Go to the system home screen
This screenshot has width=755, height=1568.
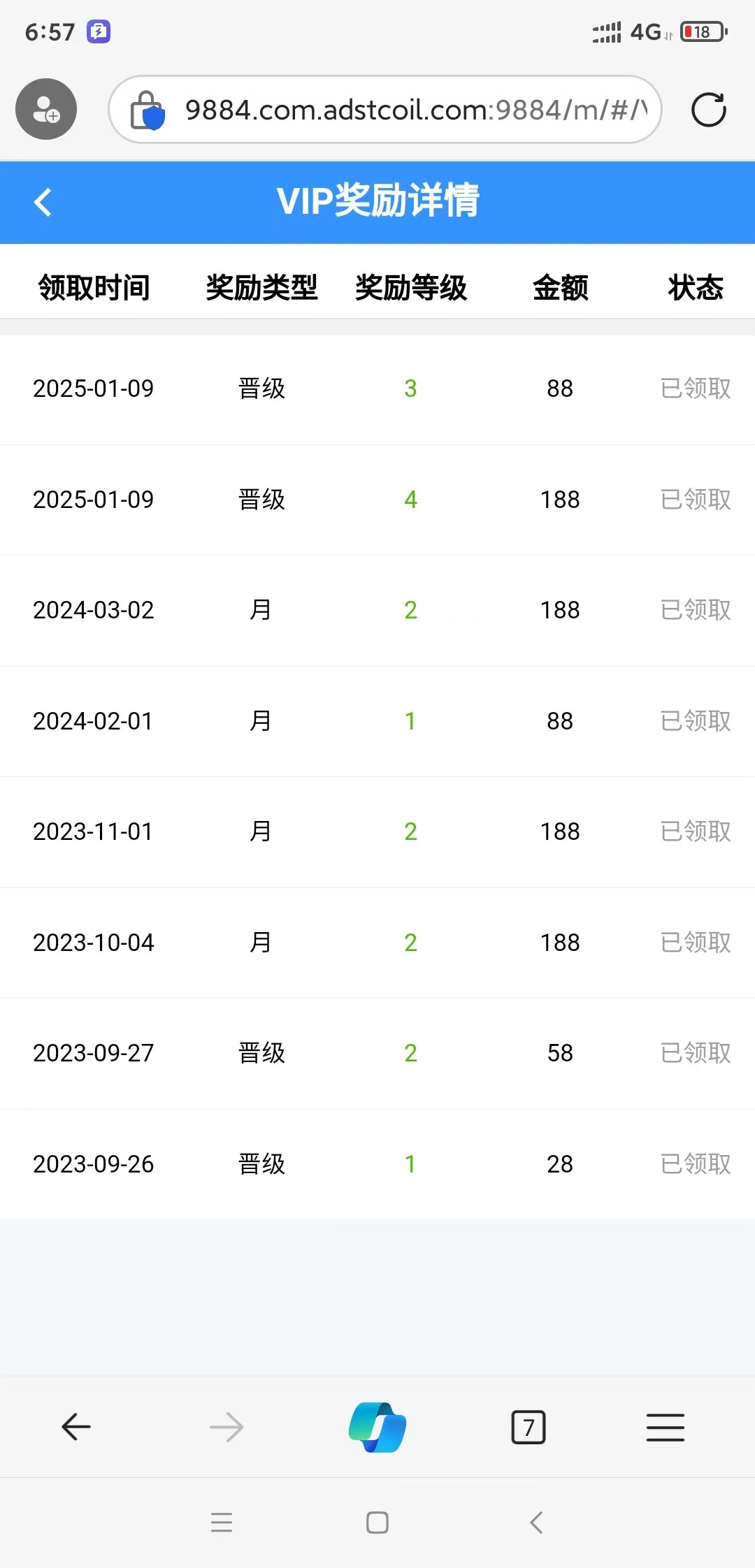click(x=377, y=1523)
